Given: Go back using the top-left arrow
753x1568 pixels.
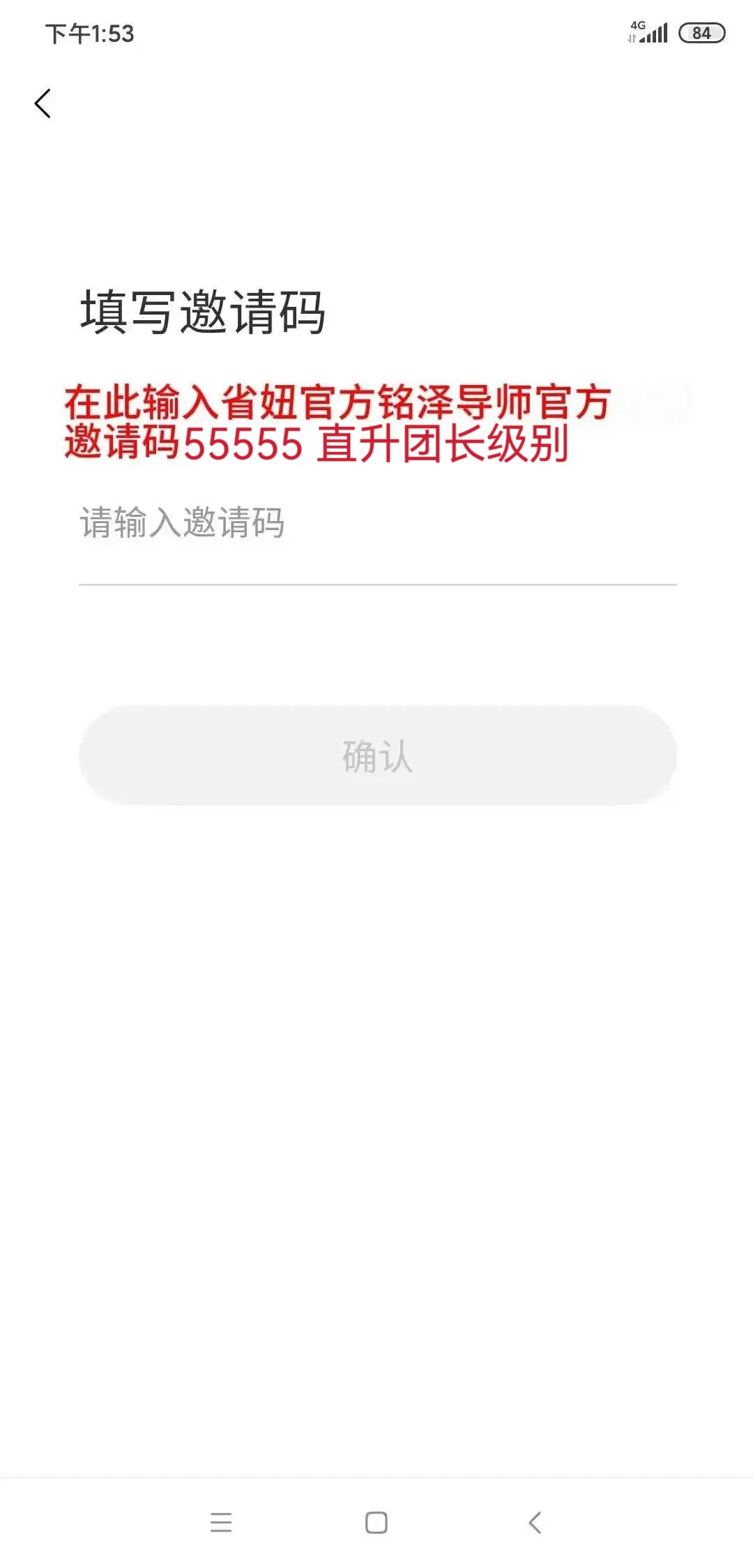Looking at the screenshot, I should (x=43, y=104).
